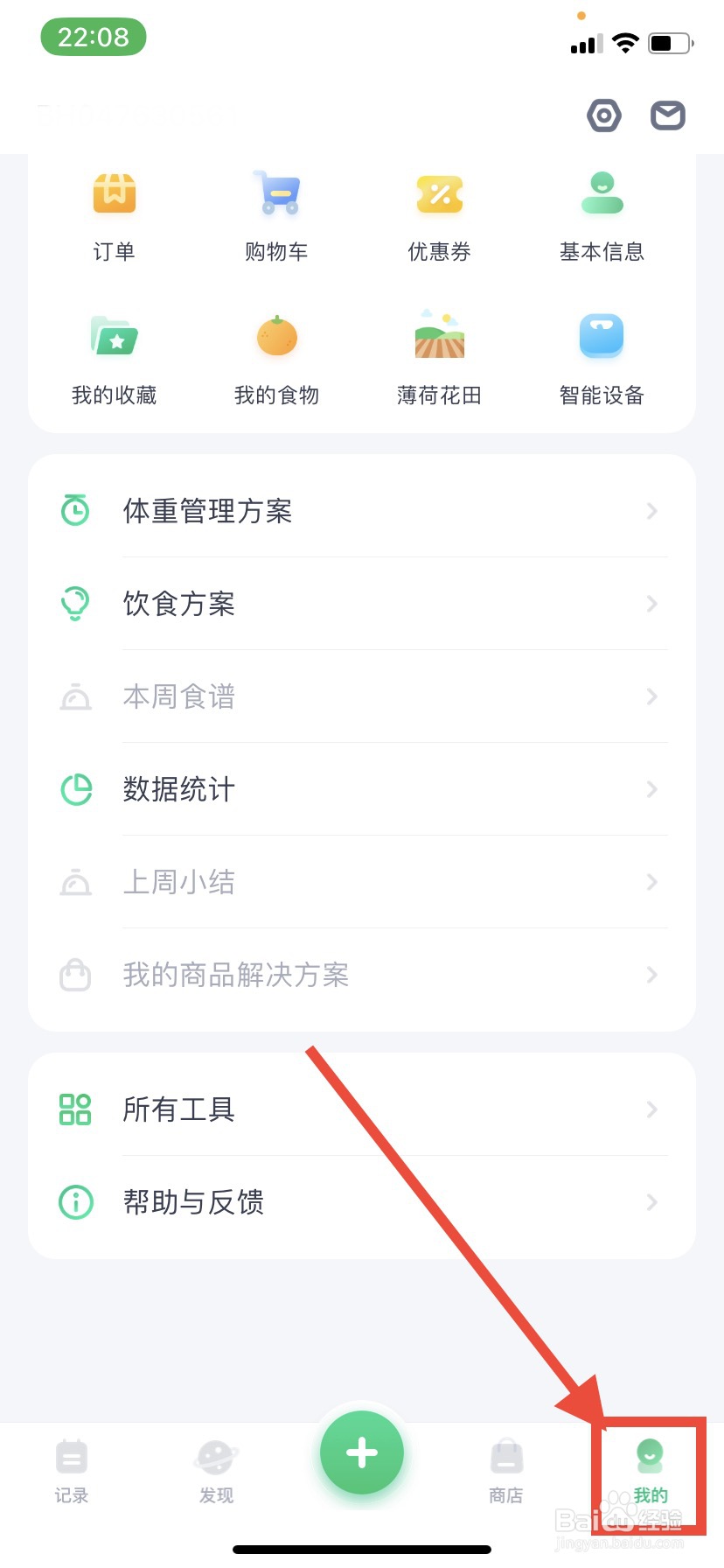Open the message envelope icon
Screen dimensions: 724x1568
[667, 115]
